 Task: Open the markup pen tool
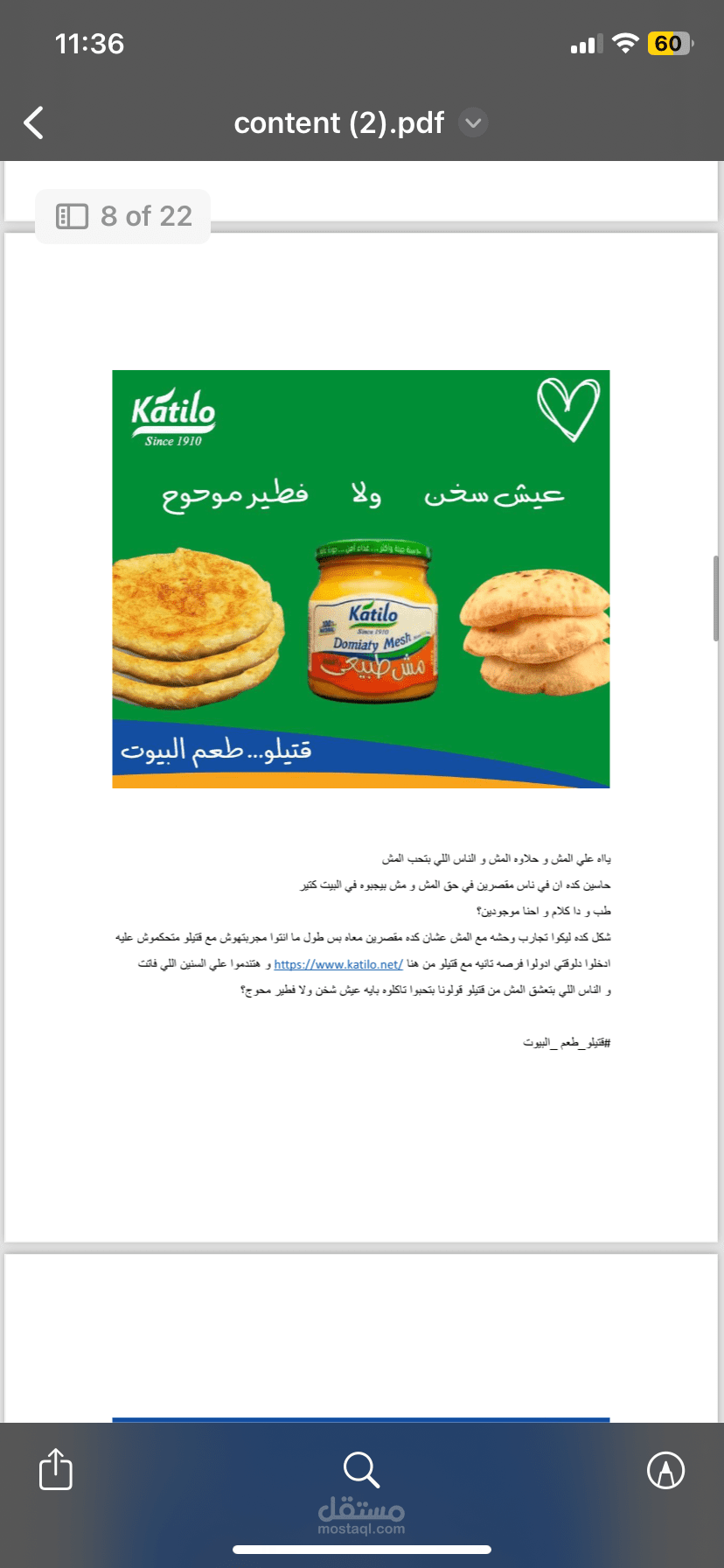tap(665, 1469)
